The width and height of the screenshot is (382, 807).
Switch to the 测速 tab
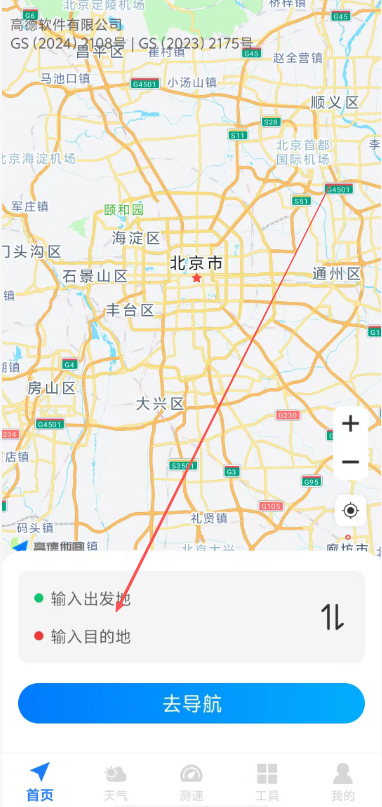(x=191, y=781)
